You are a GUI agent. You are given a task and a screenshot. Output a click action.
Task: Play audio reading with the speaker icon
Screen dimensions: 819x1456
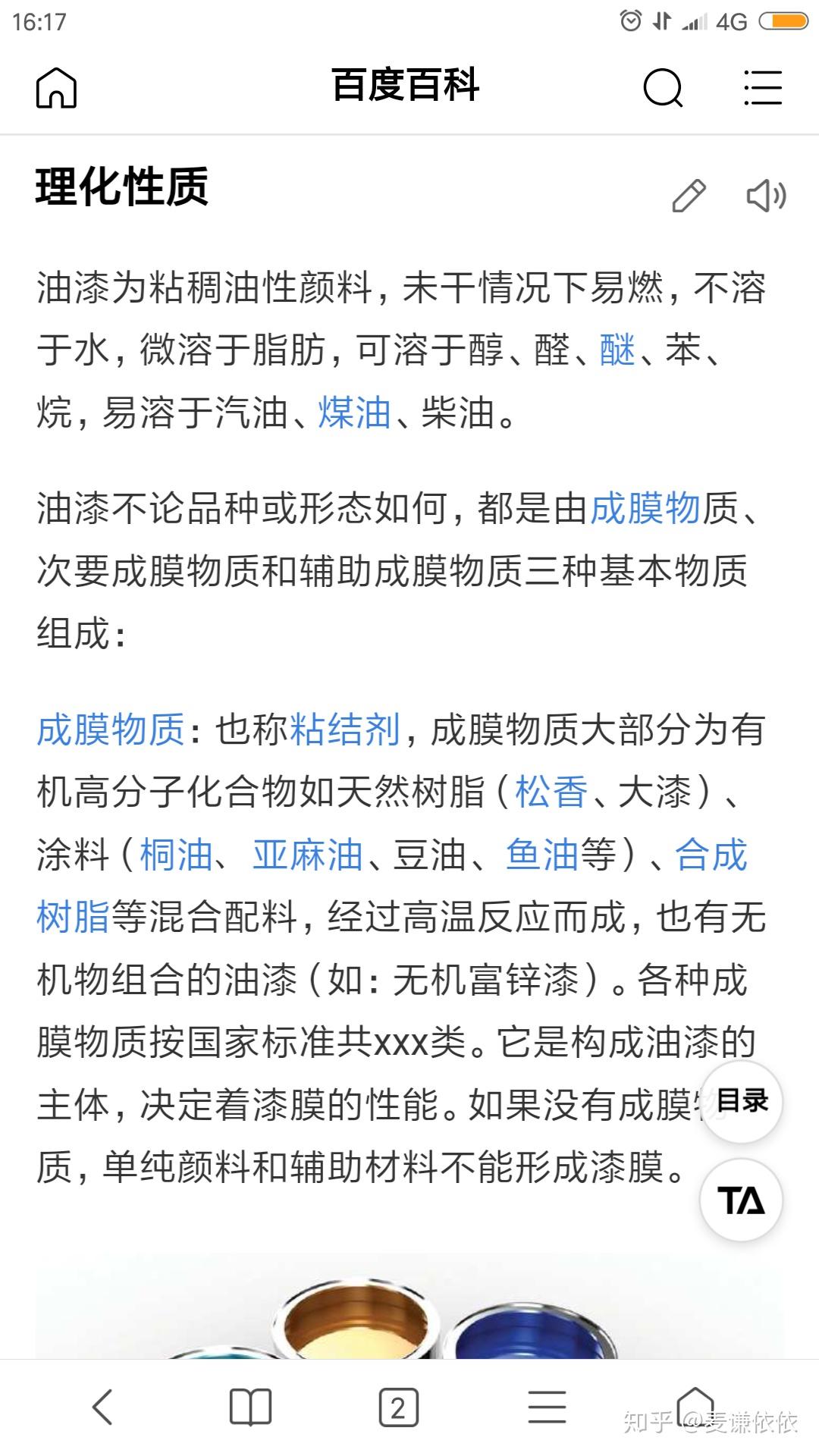766,196
